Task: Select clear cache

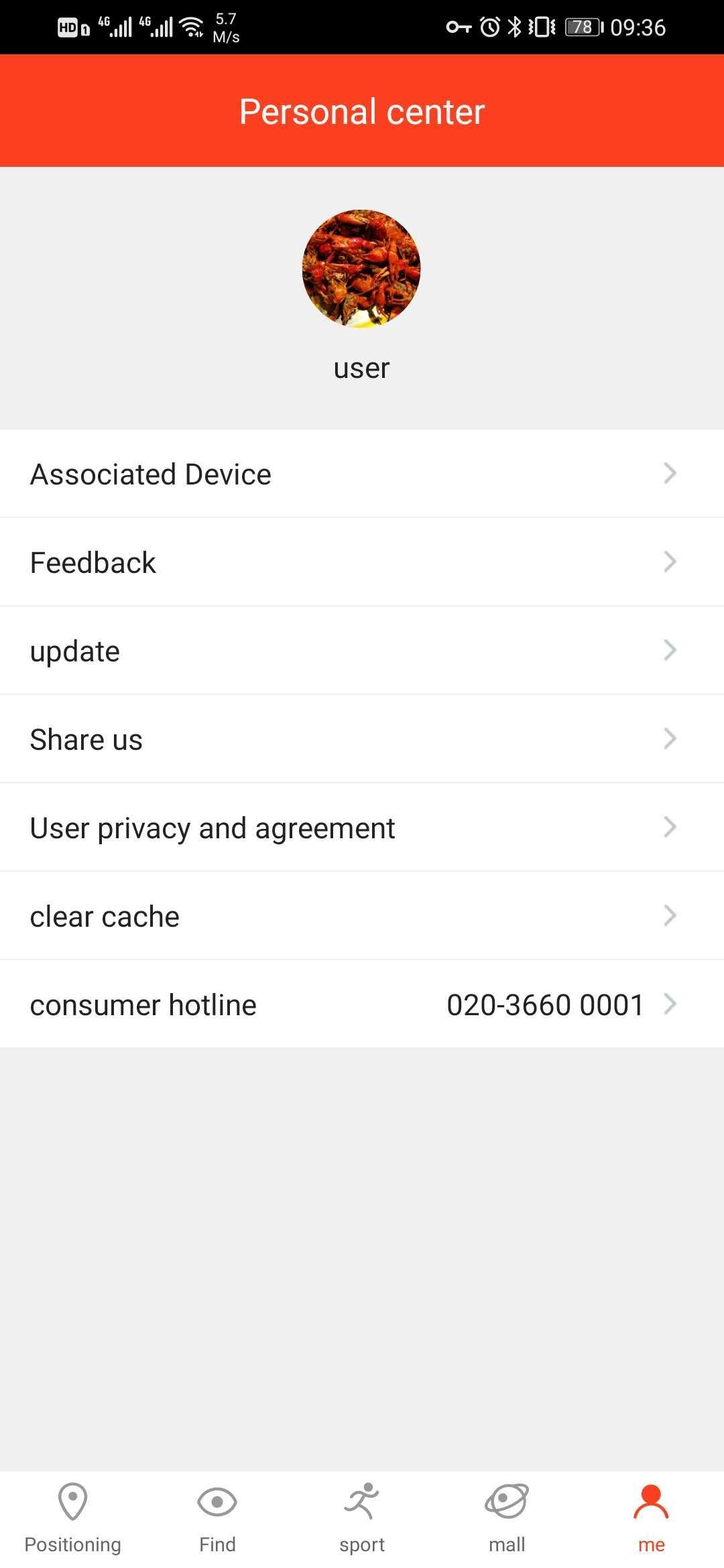Action: [x=362, y=916]
